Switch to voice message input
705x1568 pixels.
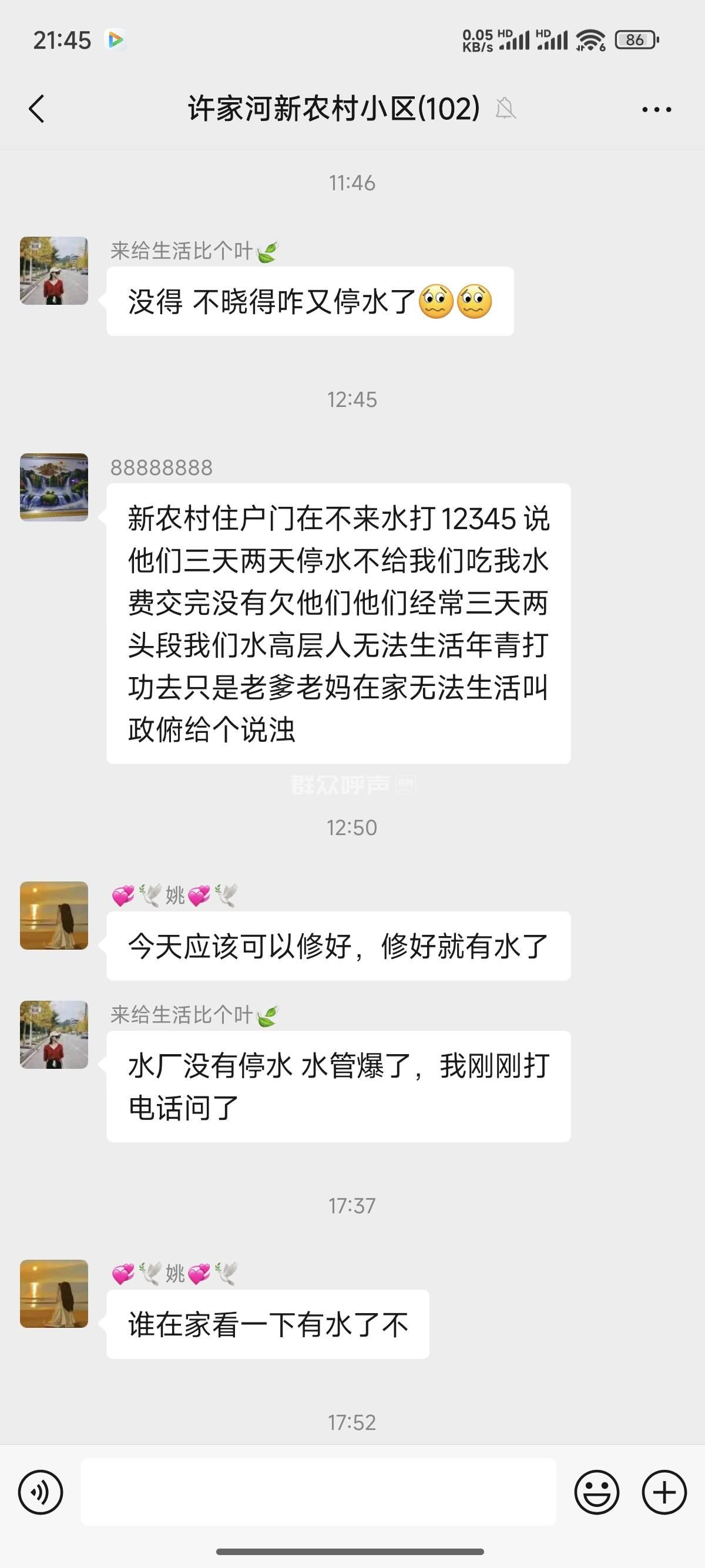(40, 1492)
